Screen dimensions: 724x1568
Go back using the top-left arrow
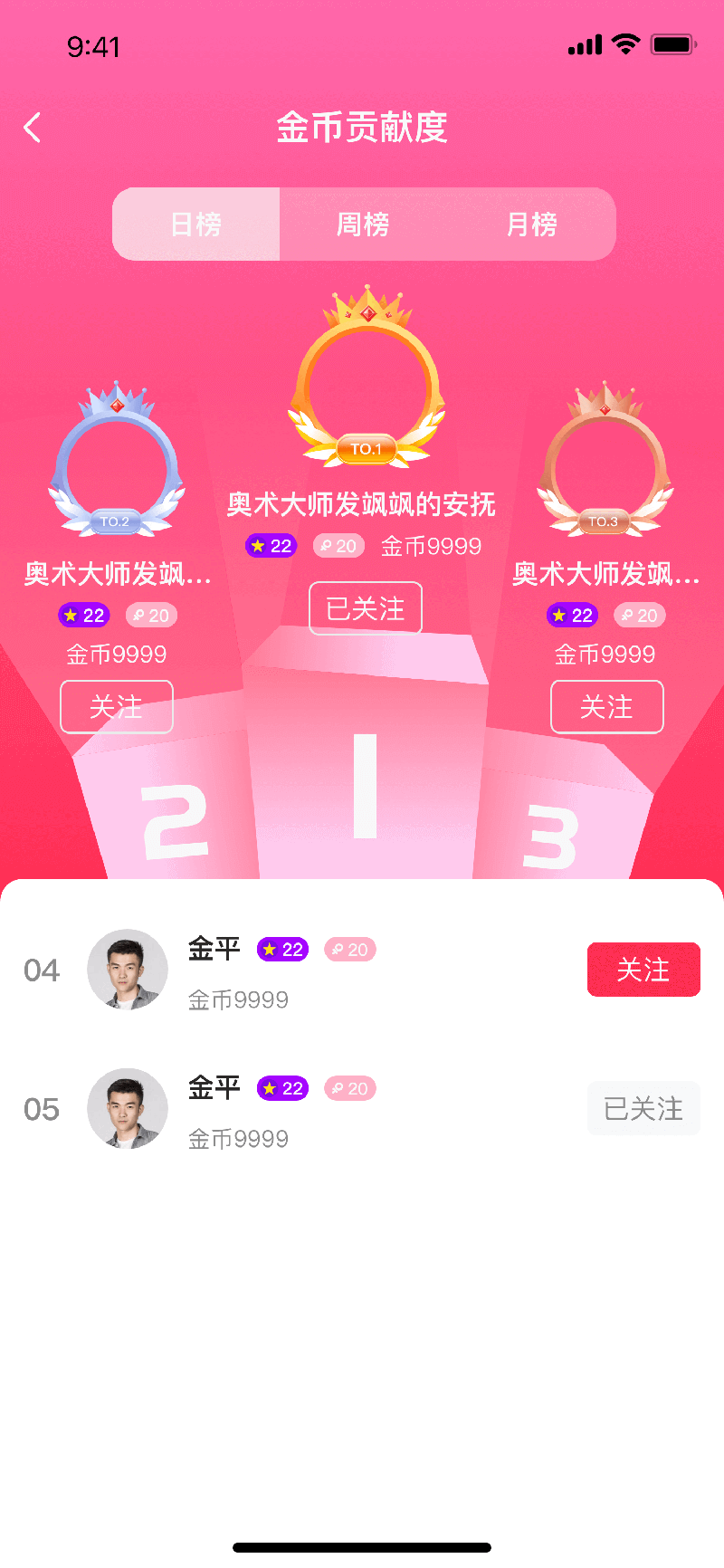[x=33, y=128]
